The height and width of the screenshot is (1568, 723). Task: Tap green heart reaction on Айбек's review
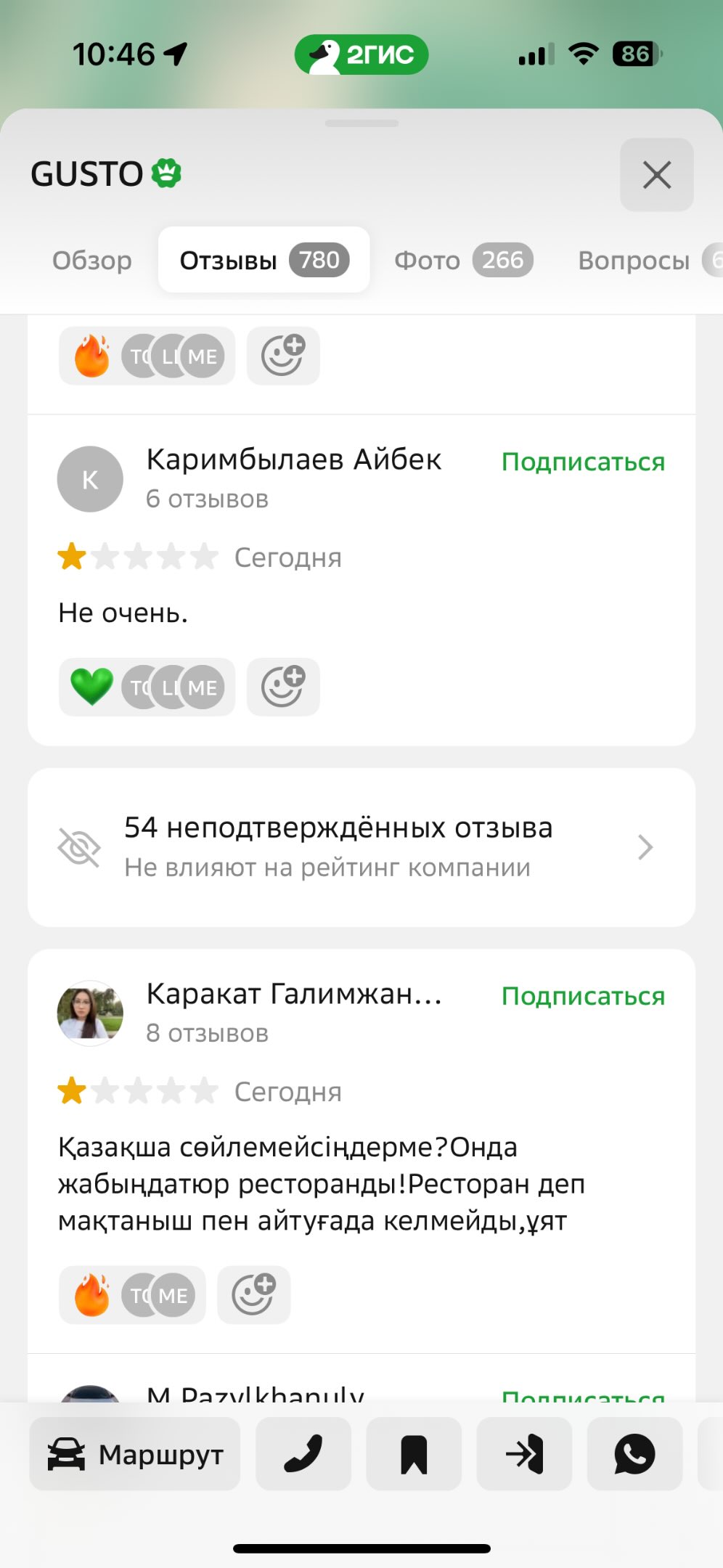[x=92, y=687]
